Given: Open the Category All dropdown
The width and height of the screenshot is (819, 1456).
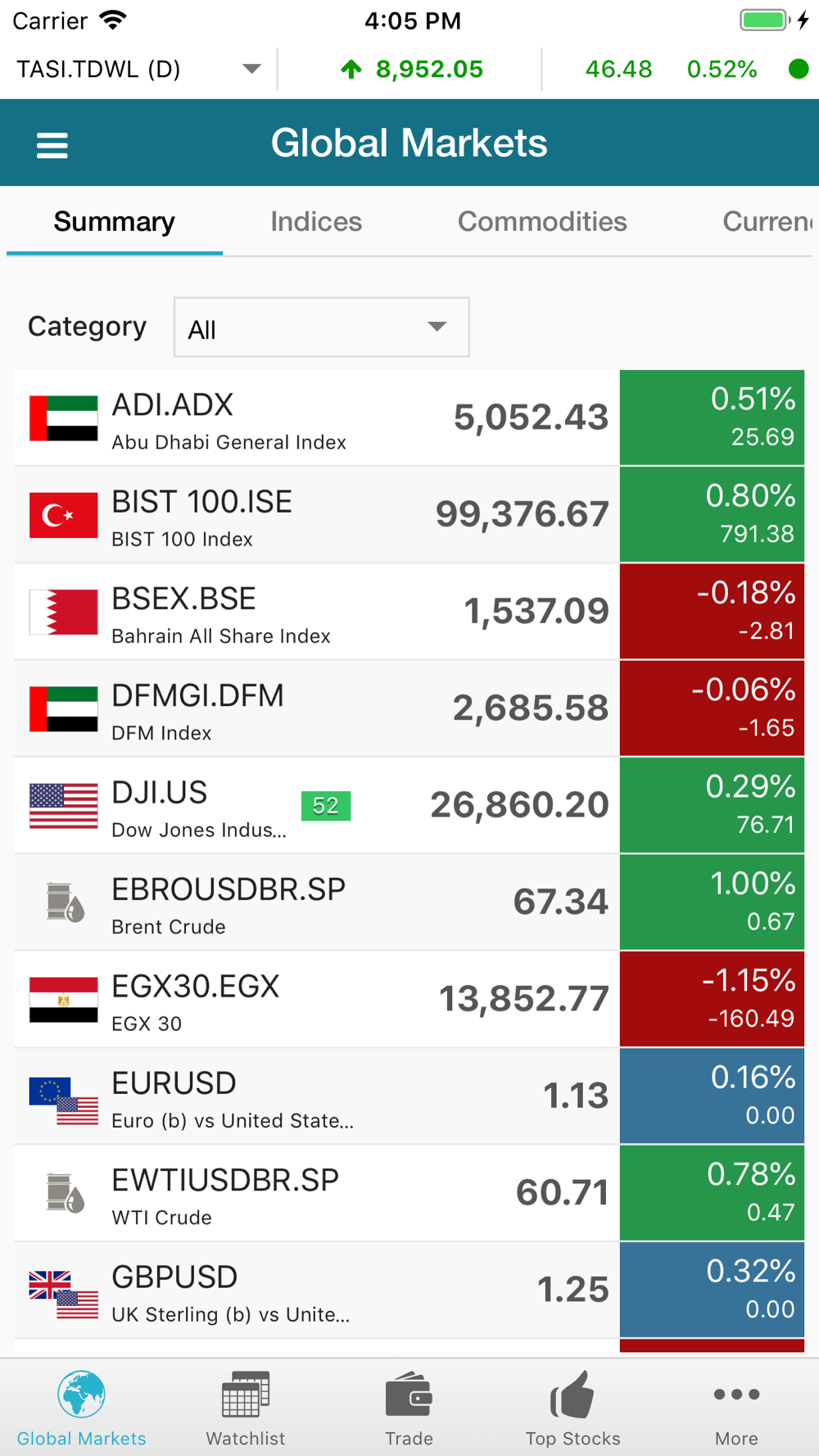Looking at the screenshot, I should click(x=322, y=327).
